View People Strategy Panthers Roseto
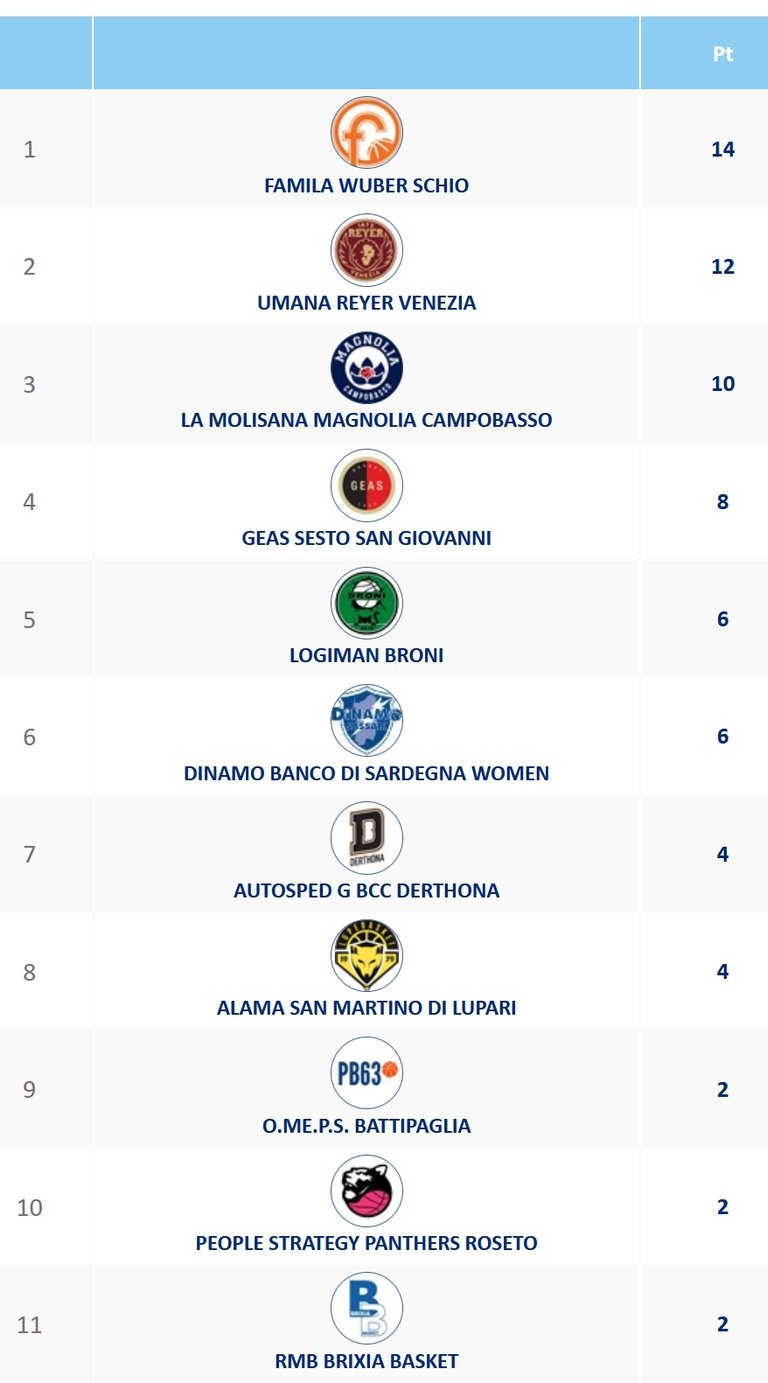Viewport: 768px width, 1383px height. (x=366, y=1243)
